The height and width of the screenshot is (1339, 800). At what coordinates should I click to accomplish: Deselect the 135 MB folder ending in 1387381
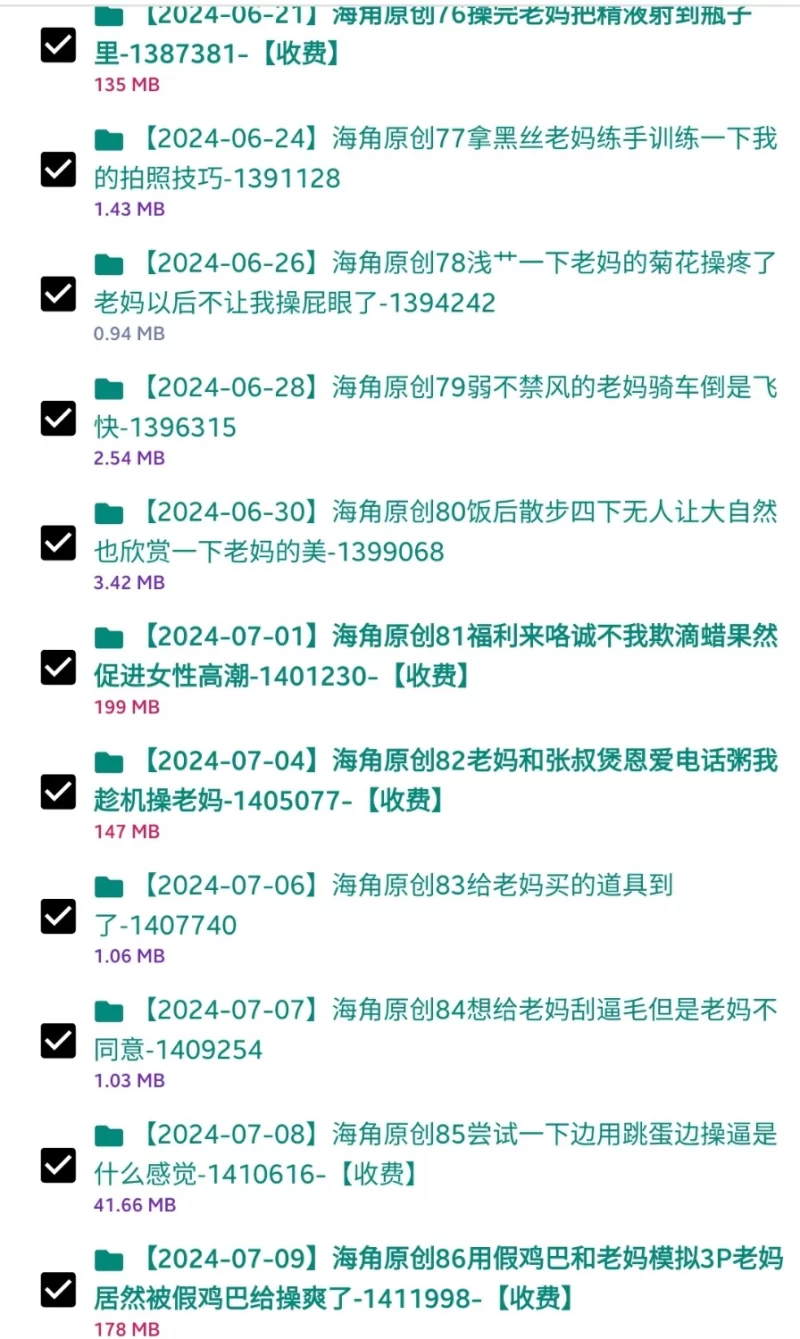[58, 45]
